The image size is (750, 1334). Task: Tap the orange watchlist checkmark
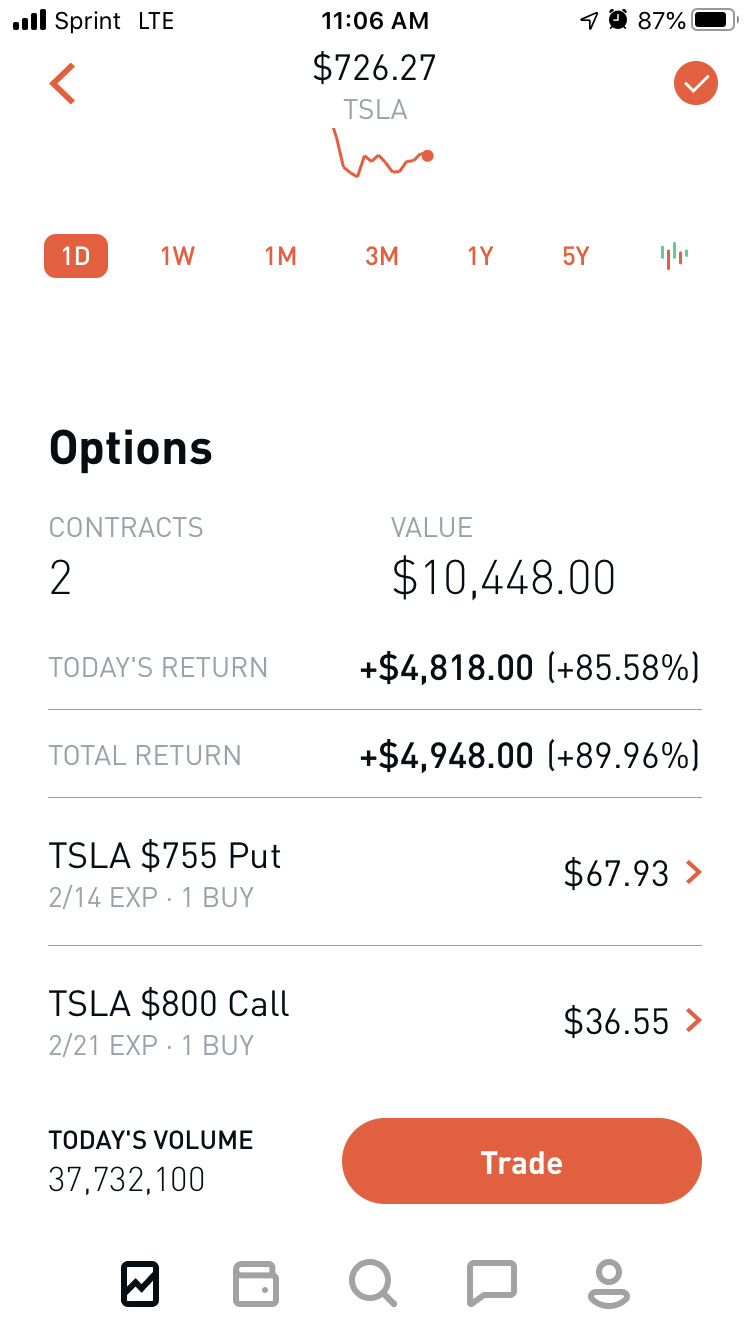pyautogui.click(x=696, y=83)
